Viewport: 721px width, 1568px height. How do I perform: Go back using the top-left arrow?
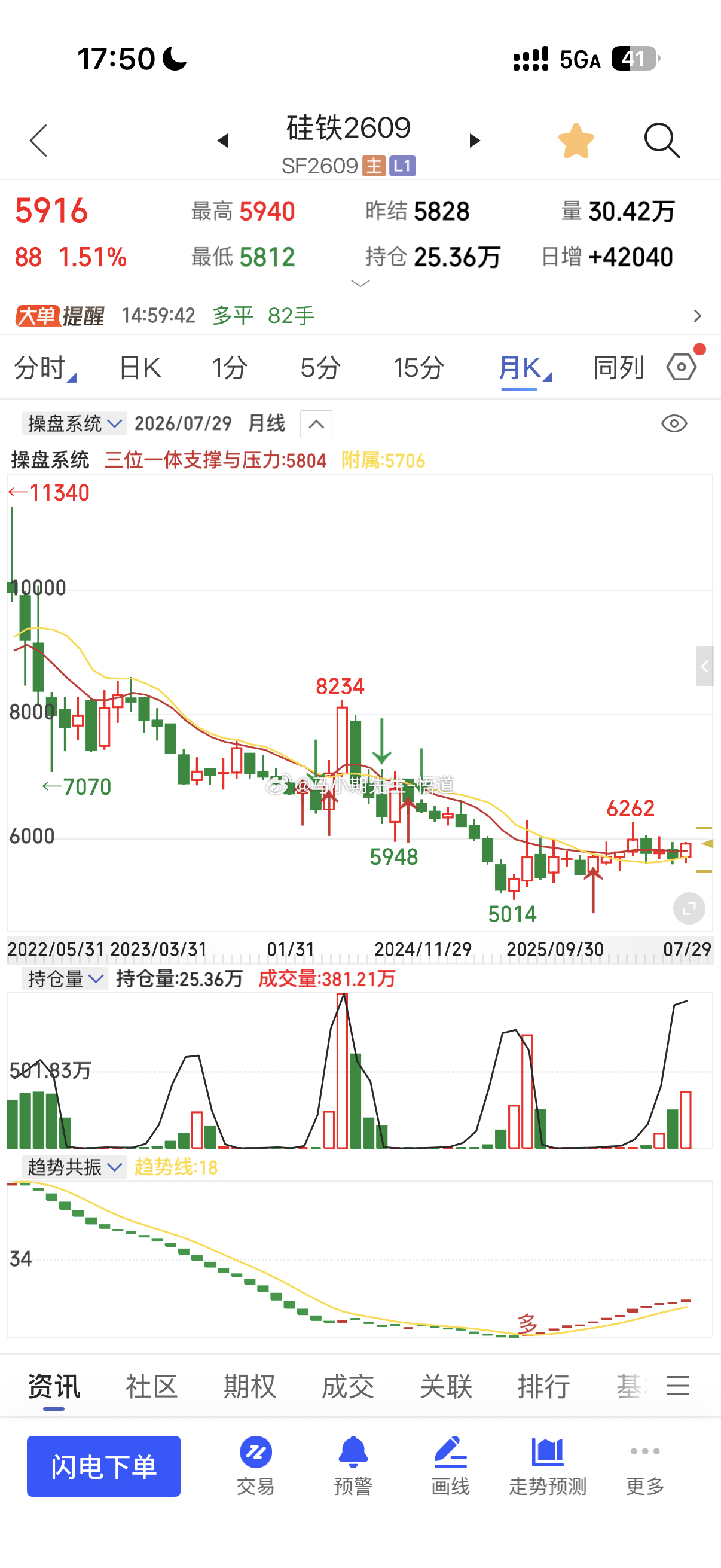38,141
